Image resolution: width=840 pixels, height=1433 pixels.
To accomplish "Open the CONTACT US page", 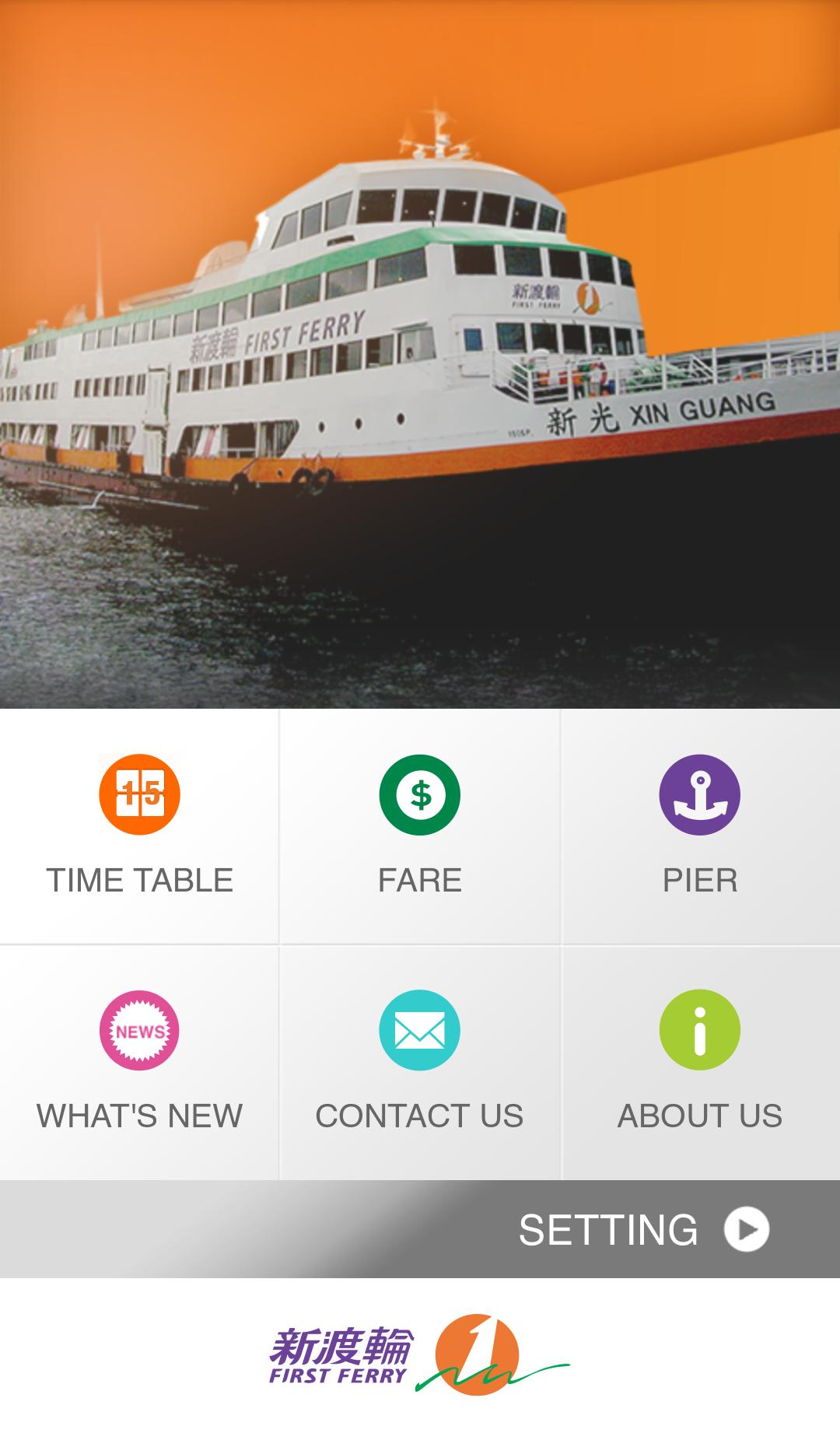I will click(x=420, y=1116).
